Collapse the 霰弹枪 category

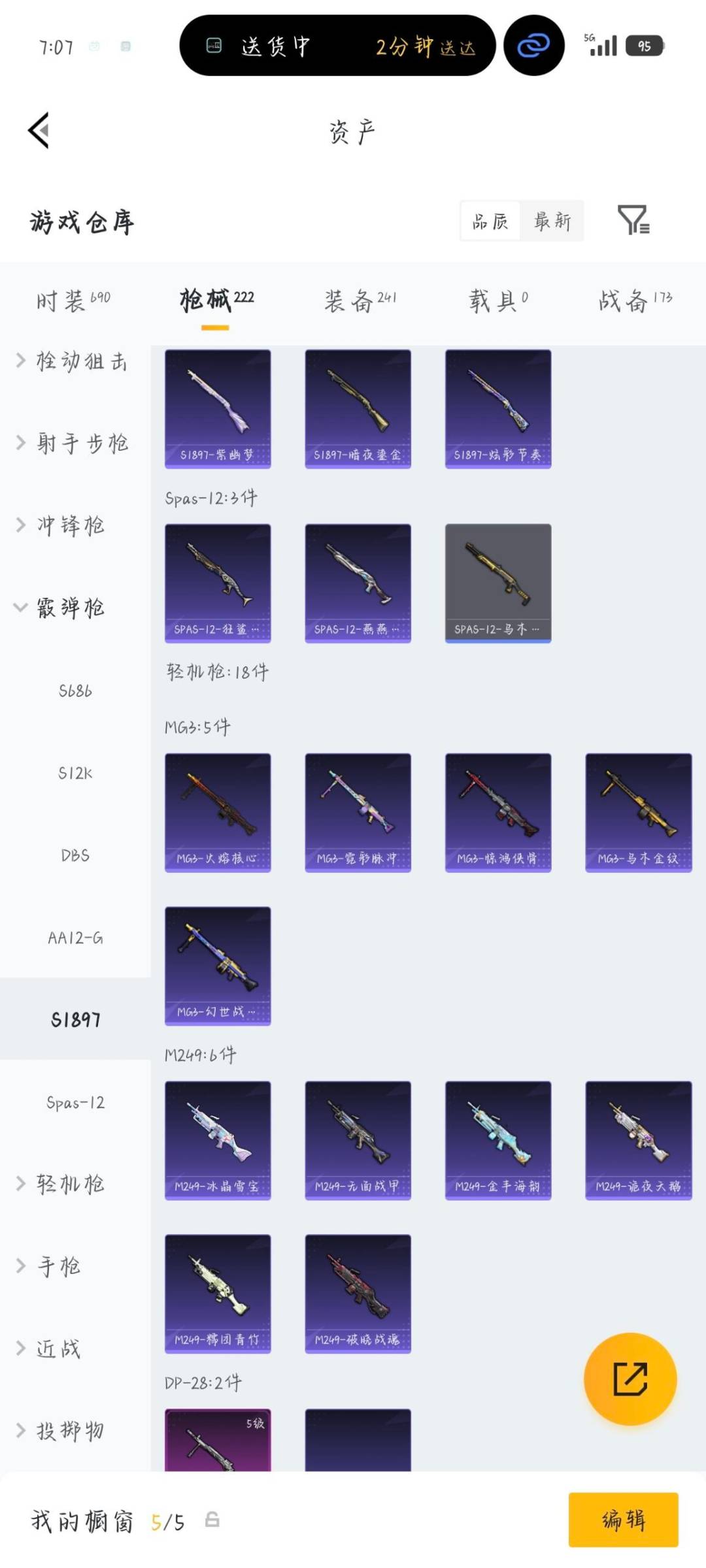pyautogui.click(x=70, y=608)
